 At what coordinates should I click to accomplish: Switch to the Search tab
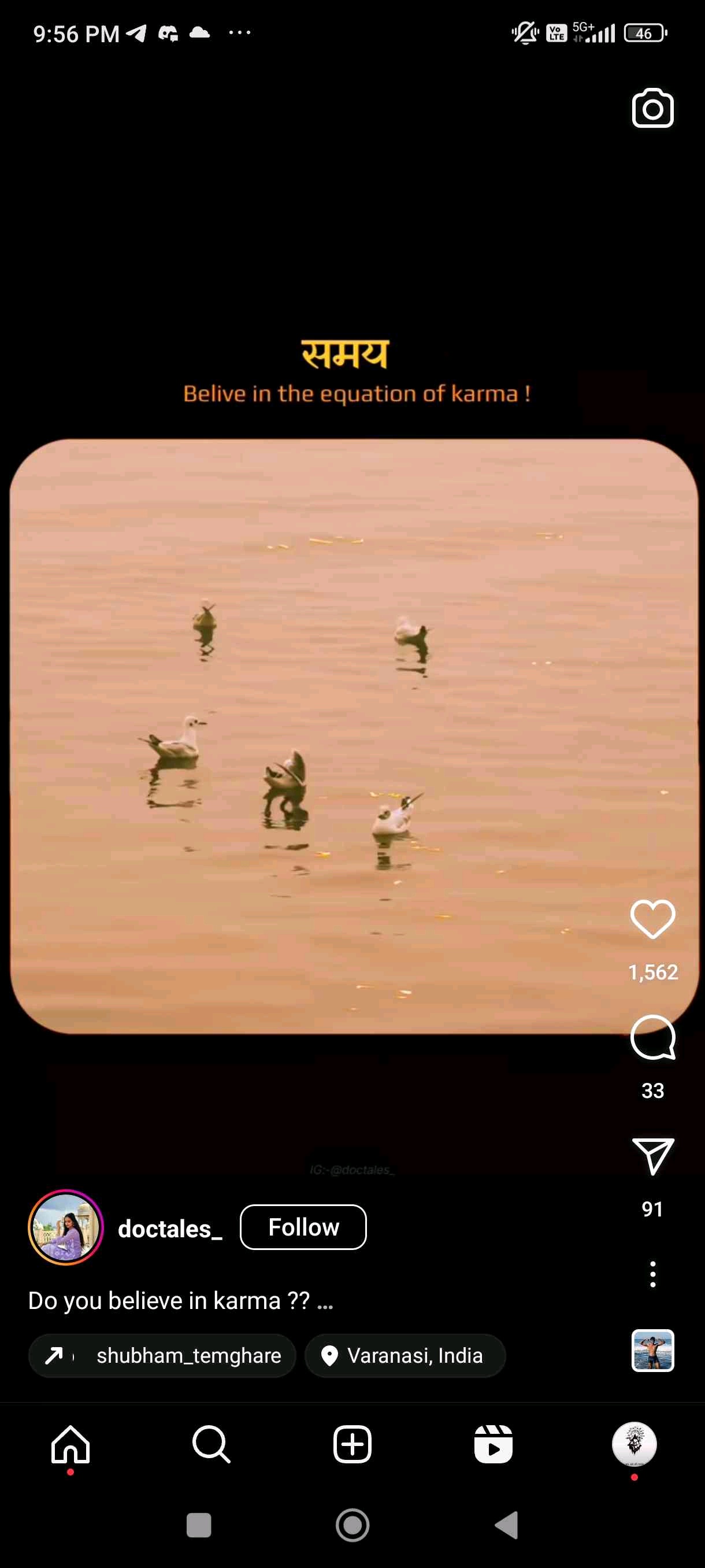pyautogui.click(x=211, y=1444)
